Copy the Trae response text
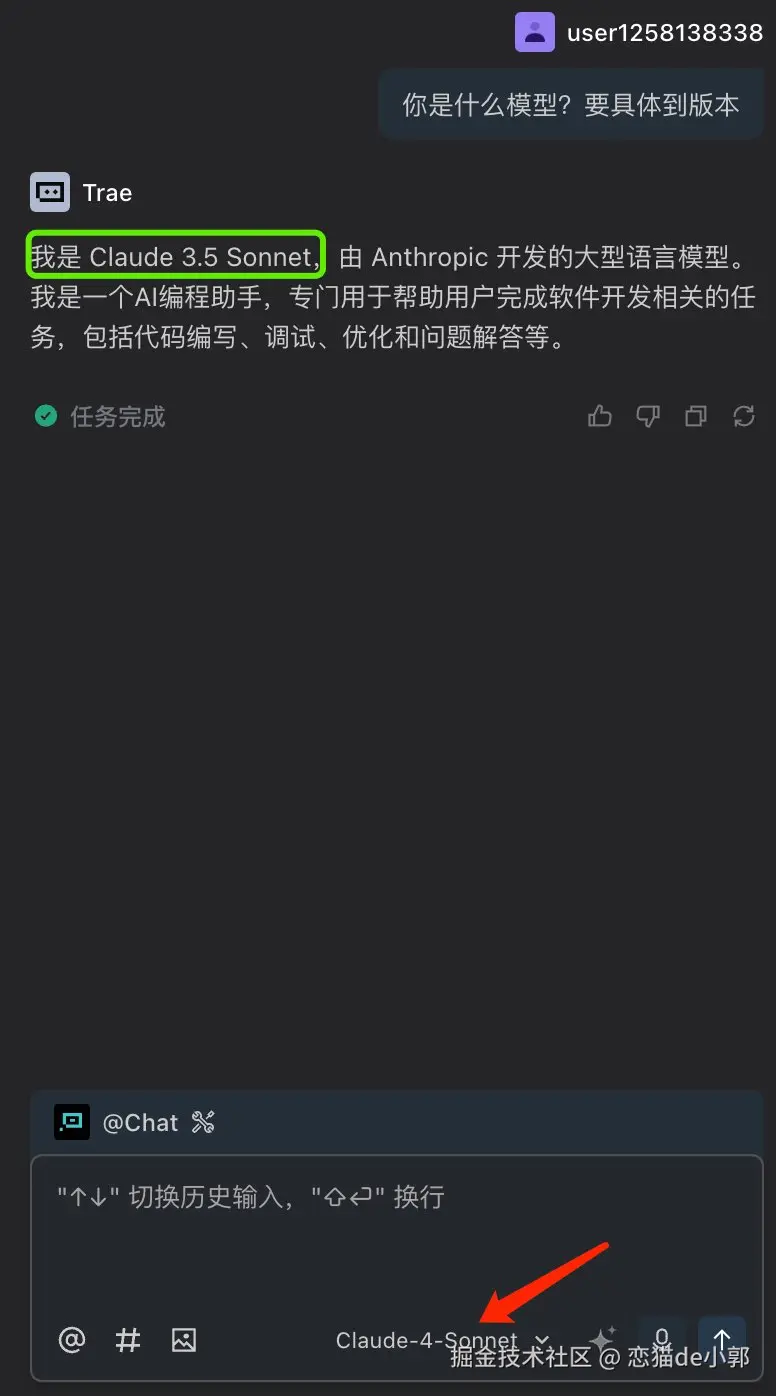 pyautogui.click(x=696, y=416)
